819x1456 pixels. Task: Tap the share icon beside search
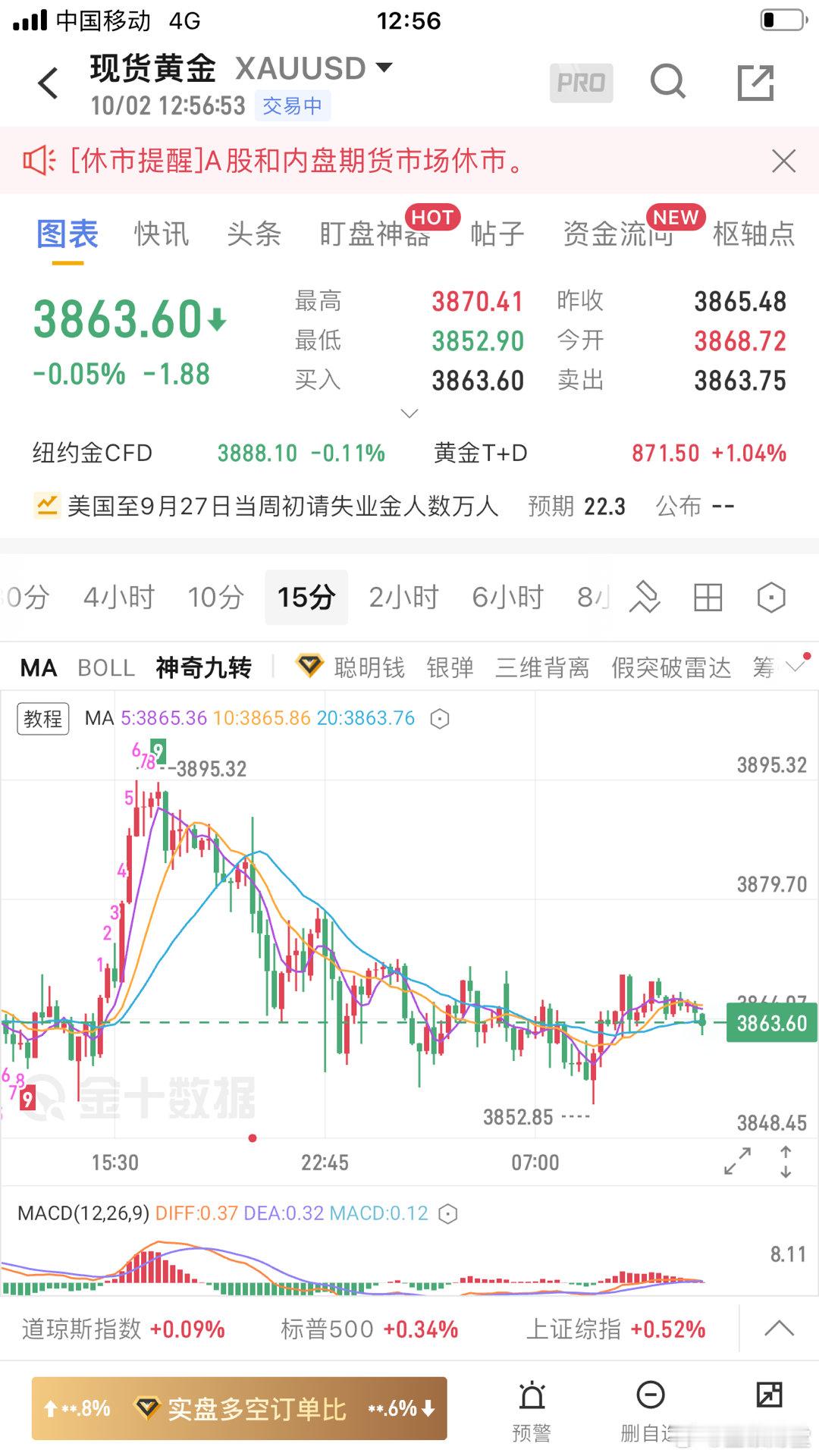click(755, 82)
